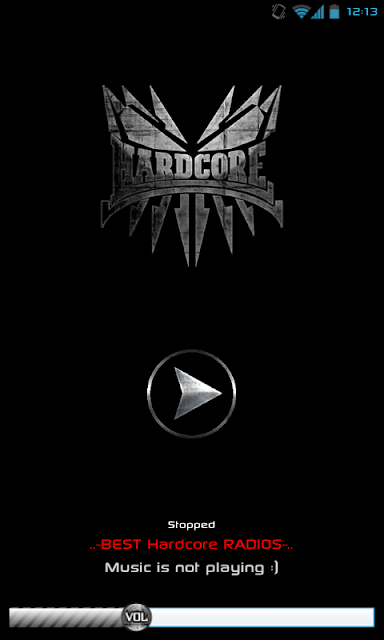Start playing the Hardcore radio stream
This screenshot has height=640, width=384.
tap(191, 393)
